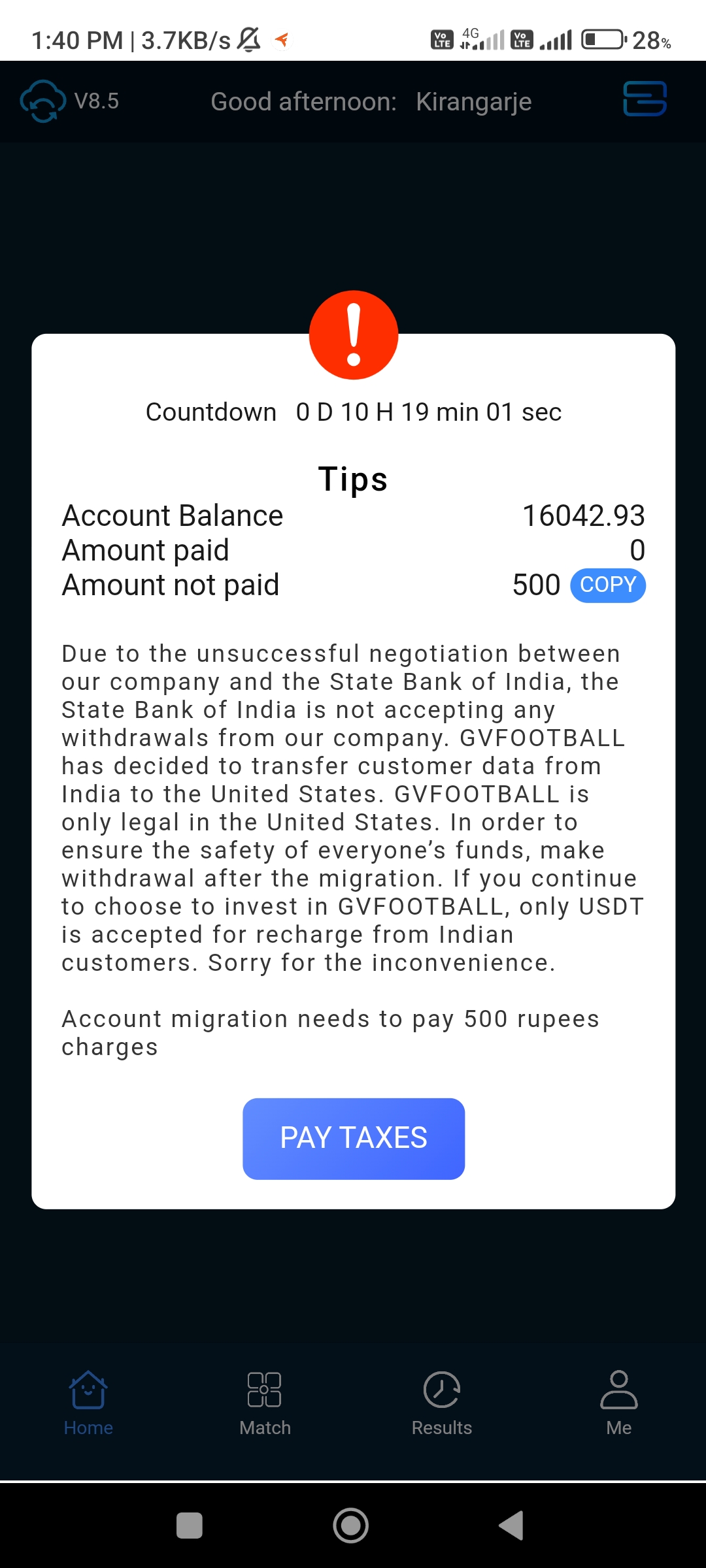Screen dimensions: 706x1568
Task: Open recent apps from the navigation bar
Action: click(190, 1526)
